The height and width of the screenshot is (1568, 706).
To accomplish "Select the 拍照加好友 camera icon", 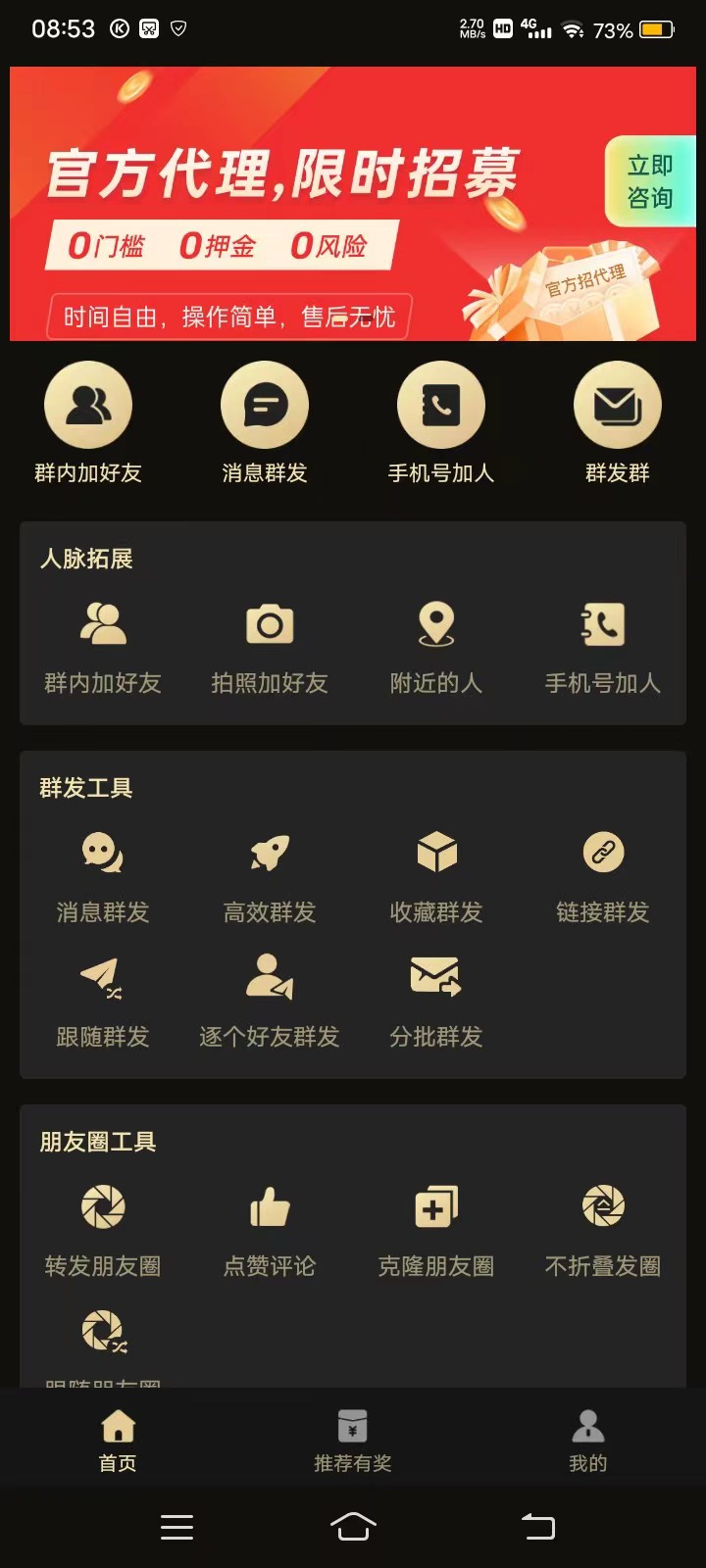I will click(268, 624).
